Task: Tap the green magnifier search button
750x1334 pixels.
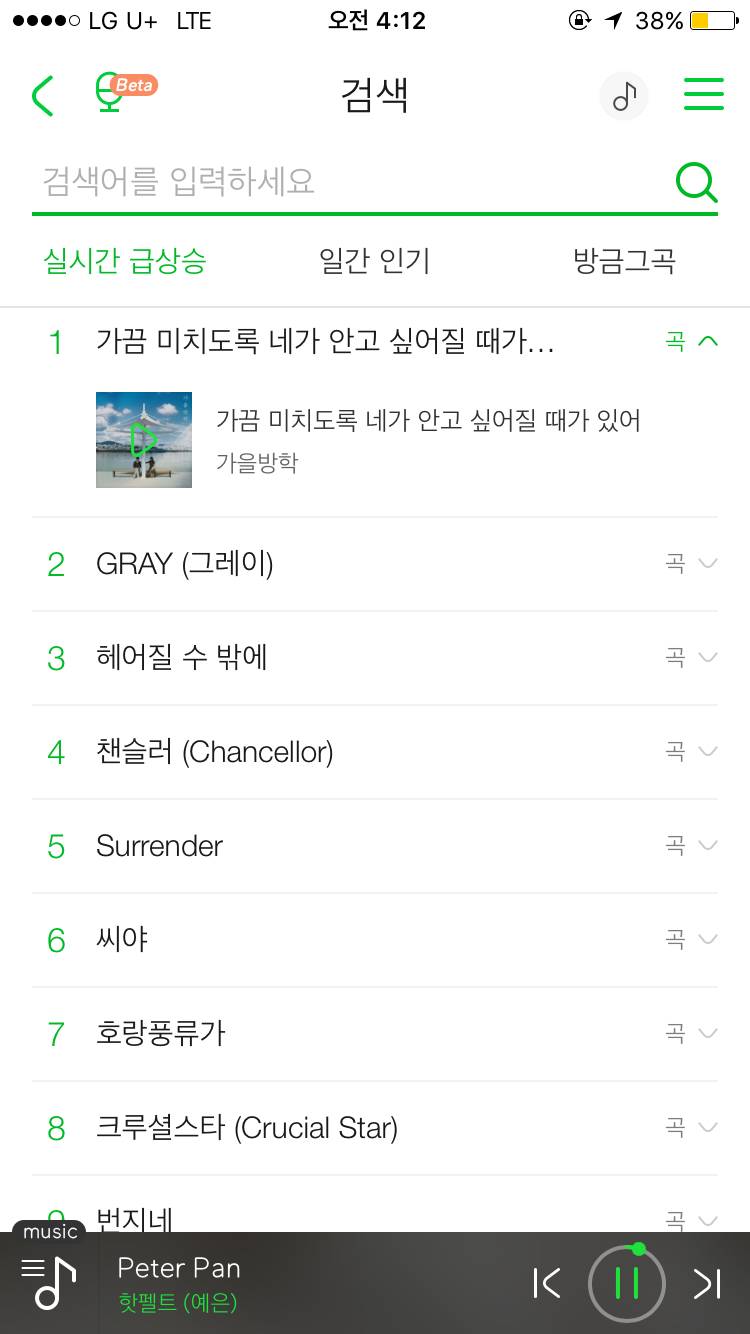Action: [696, 182]
